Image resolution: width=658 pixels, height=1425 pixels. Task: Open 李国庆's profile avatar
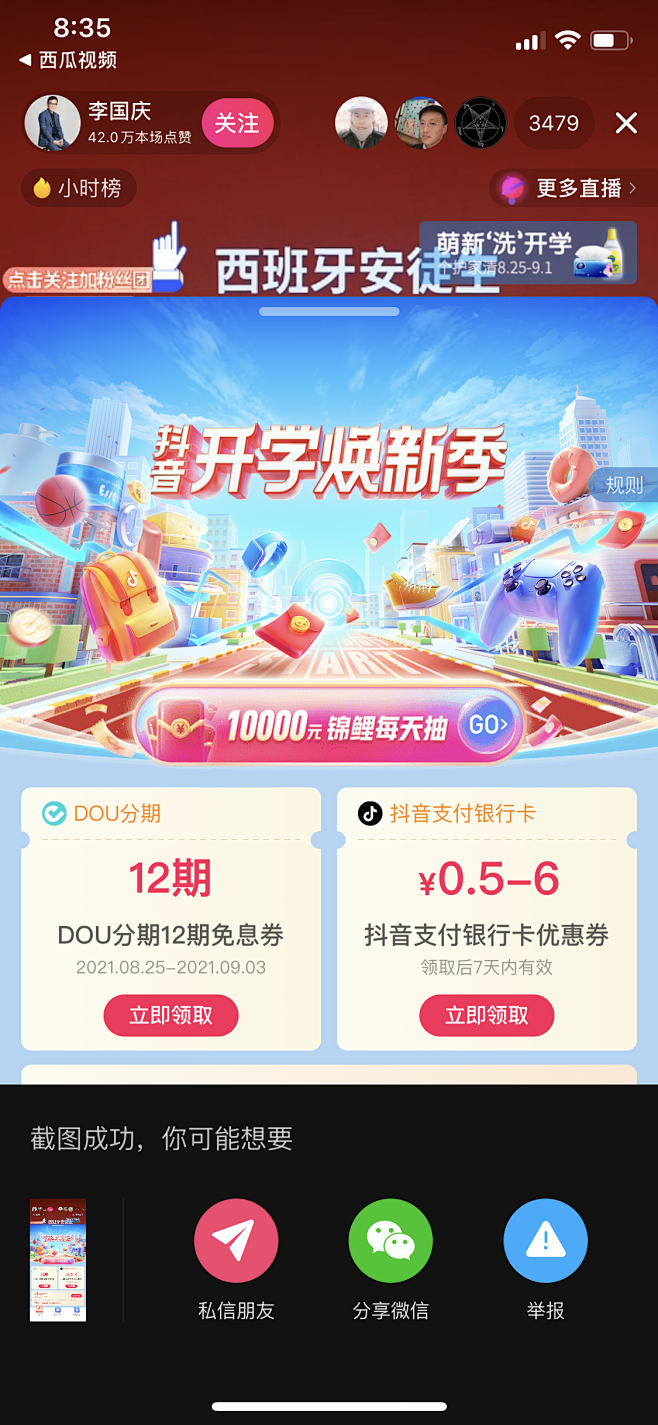pyautogui.click(x=52, y=123)
